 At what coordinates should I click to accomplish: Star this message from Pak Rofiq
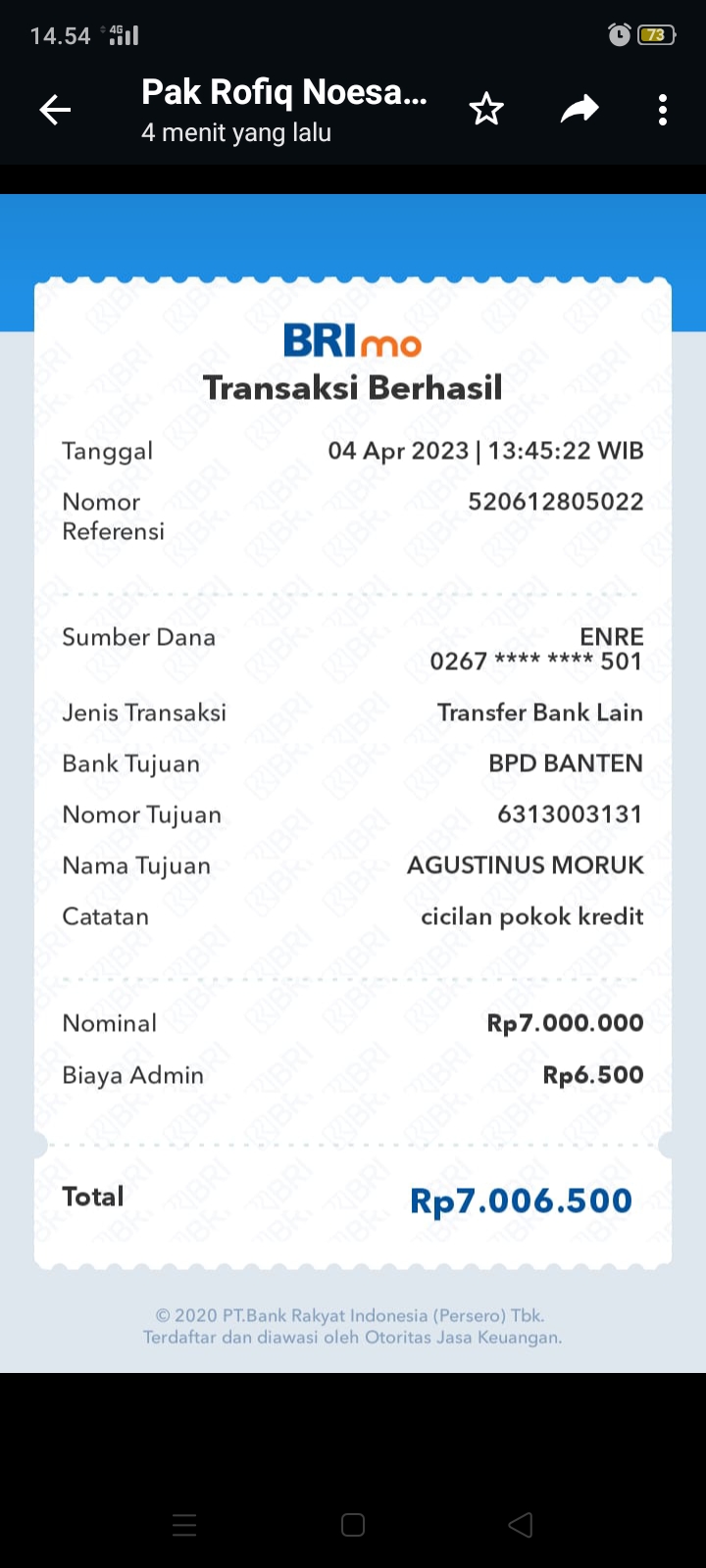tap(486, 110)
